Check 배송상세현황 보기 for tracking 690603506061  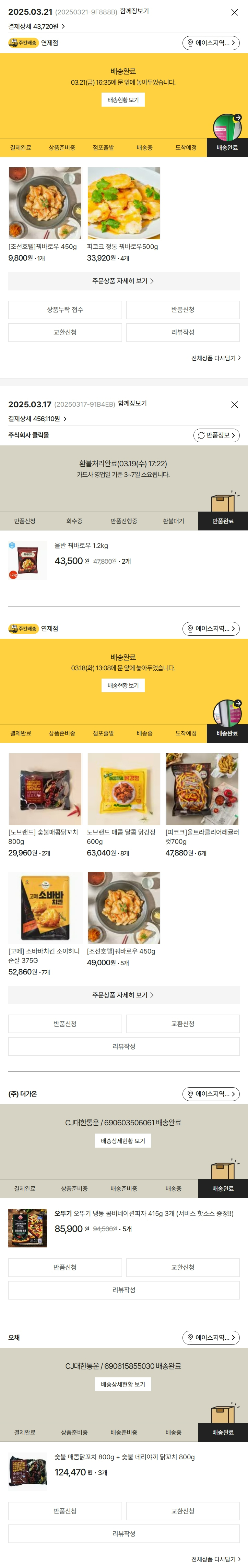click(123, 1141)
